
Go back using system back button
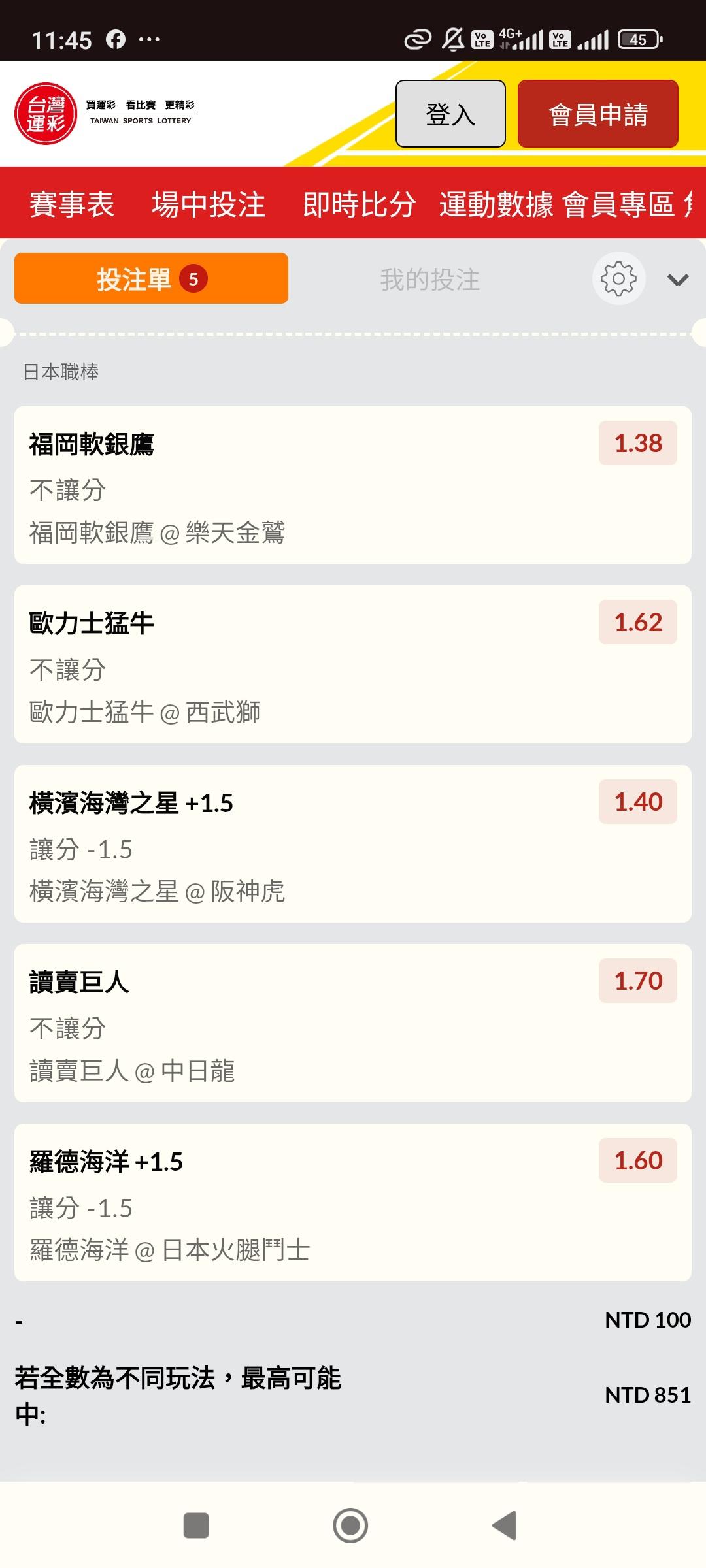pos(504,1526)
